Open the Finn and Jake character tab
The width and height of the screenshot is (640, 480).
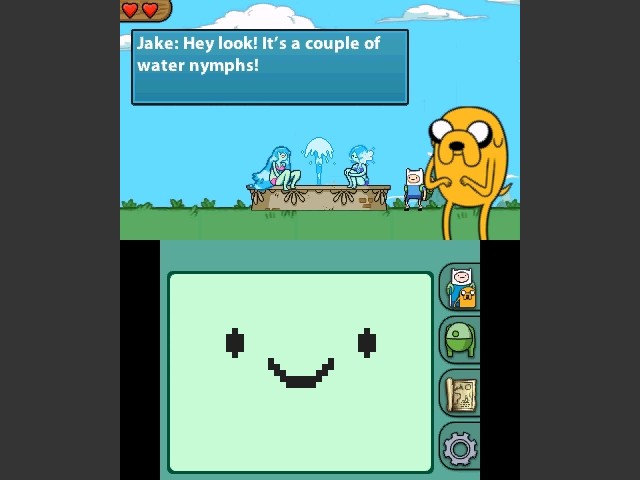click(460, 288)
